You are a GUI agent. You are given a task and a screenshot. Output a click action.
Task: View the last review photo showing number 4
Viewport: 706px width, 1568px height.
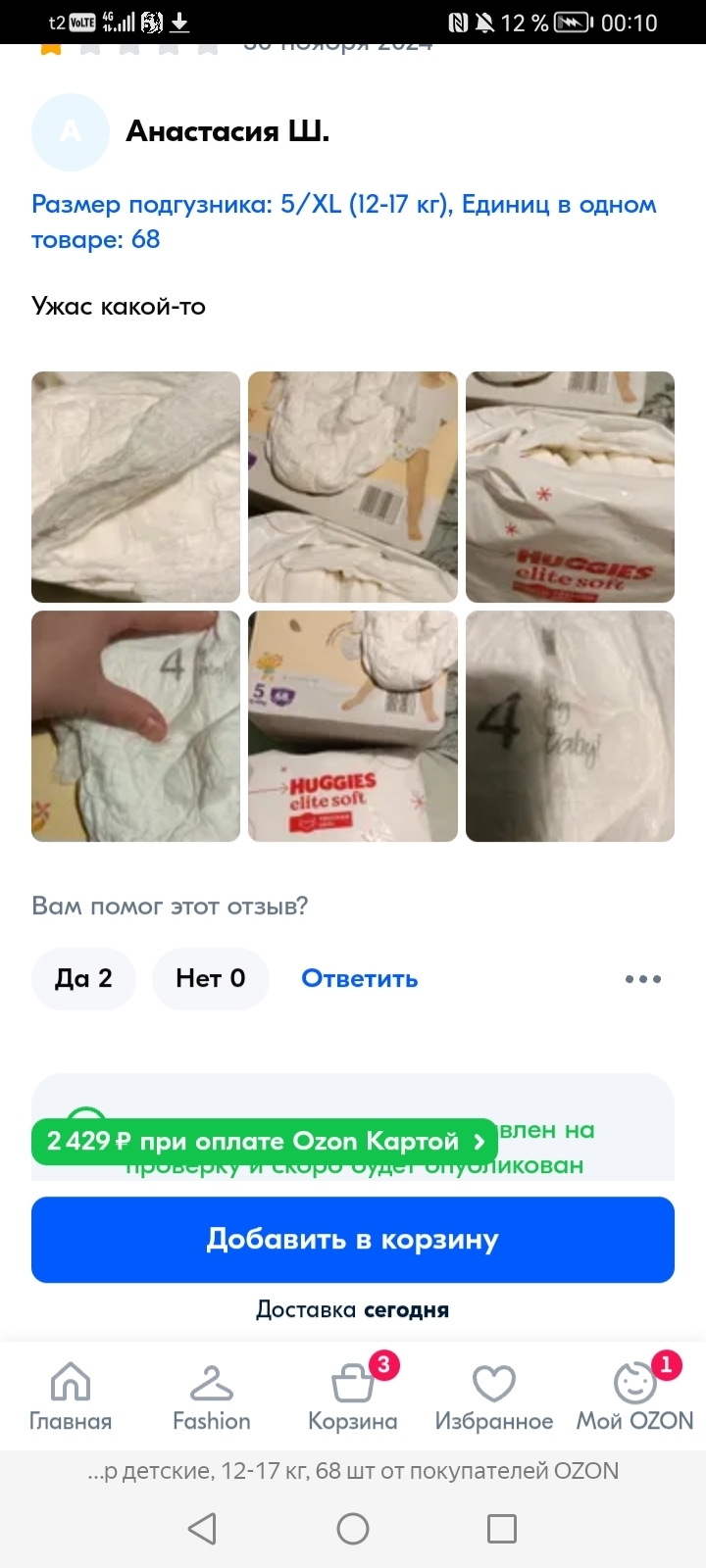(x=570, y=725)
